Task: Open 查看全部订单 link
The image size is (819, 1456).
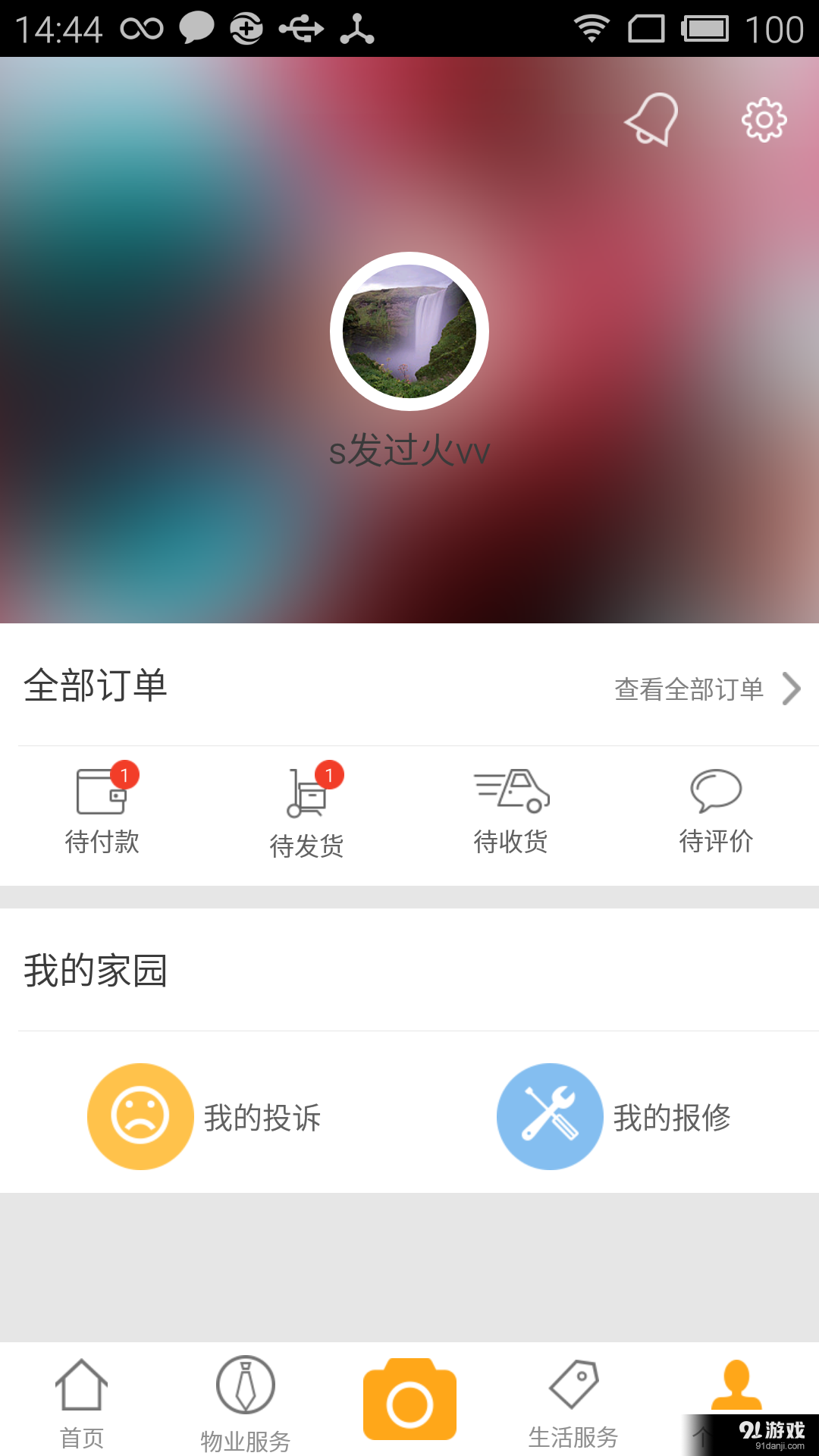Action: coord(689,689)
